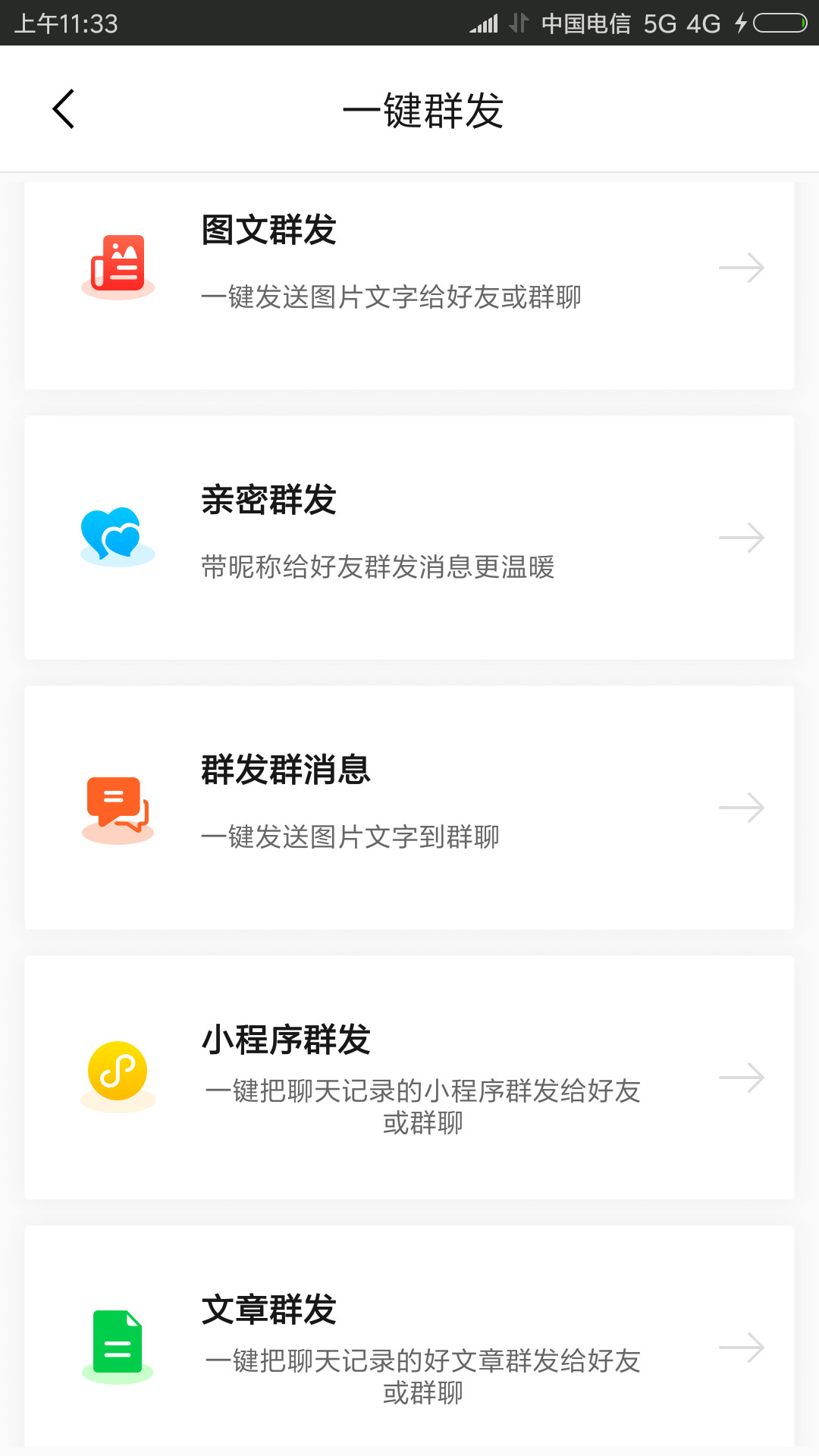Viewport: 819px width, 1456px height.
Task: Expand 群发群消息 via its right arrow
Action: [742, 806]
